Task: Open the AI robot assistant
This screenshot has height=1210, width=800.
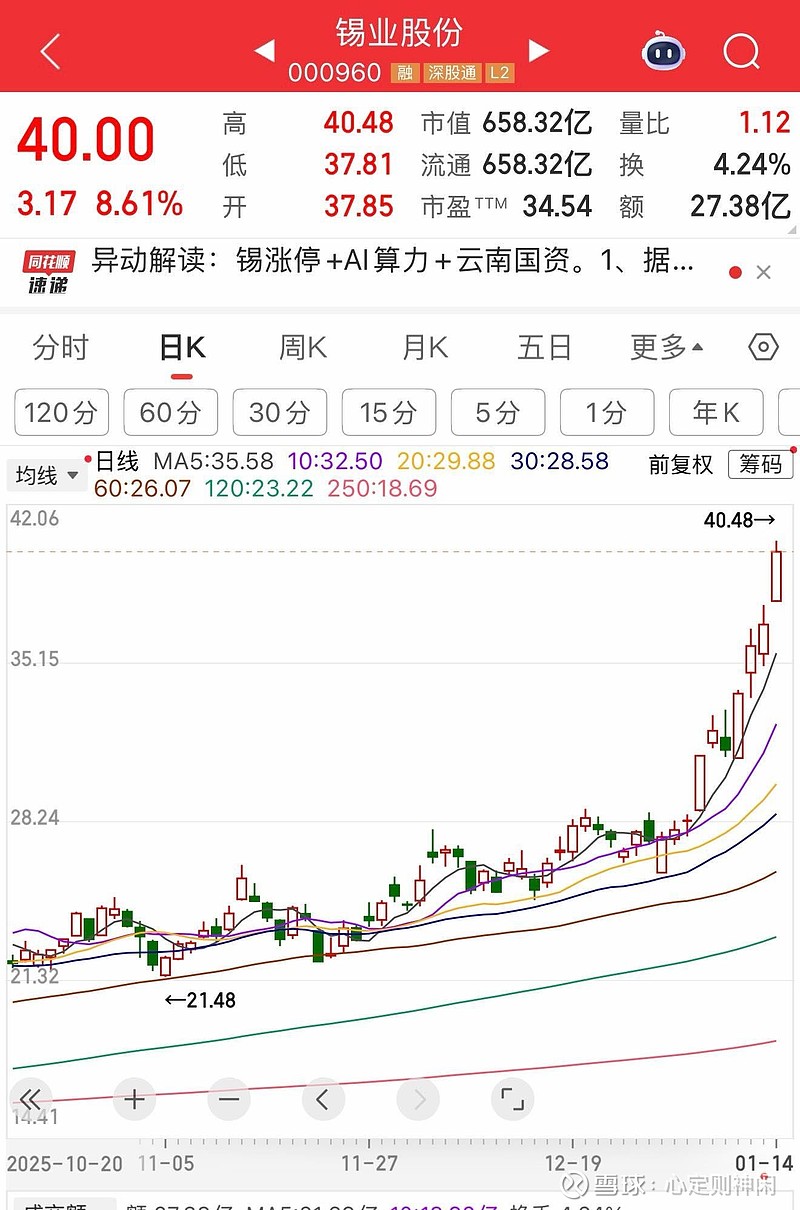Action: click(663, 50)
